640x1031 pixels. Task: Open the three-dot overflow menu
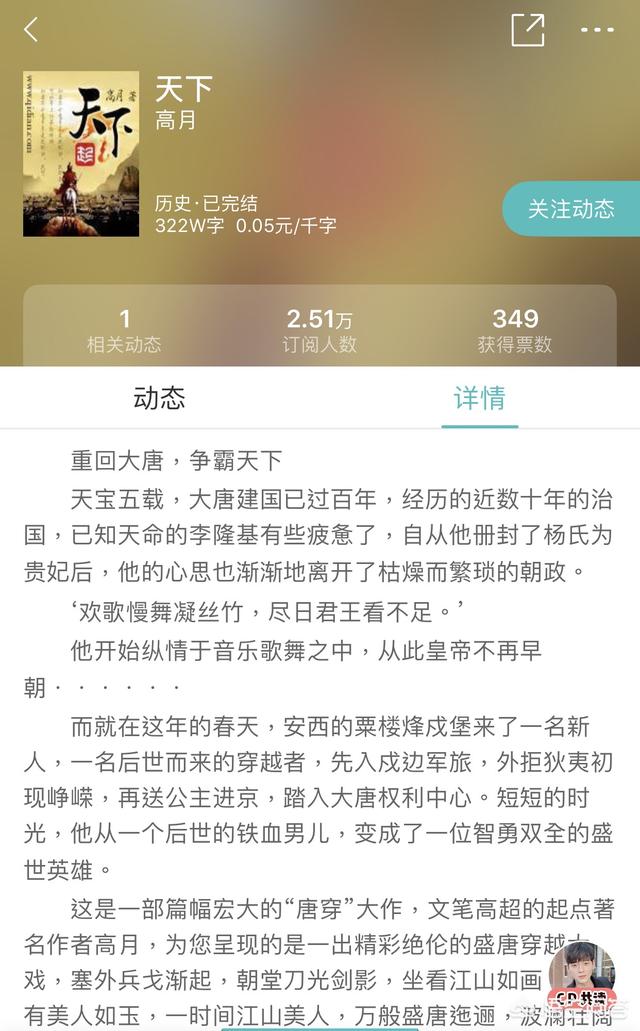click(597, 30)
